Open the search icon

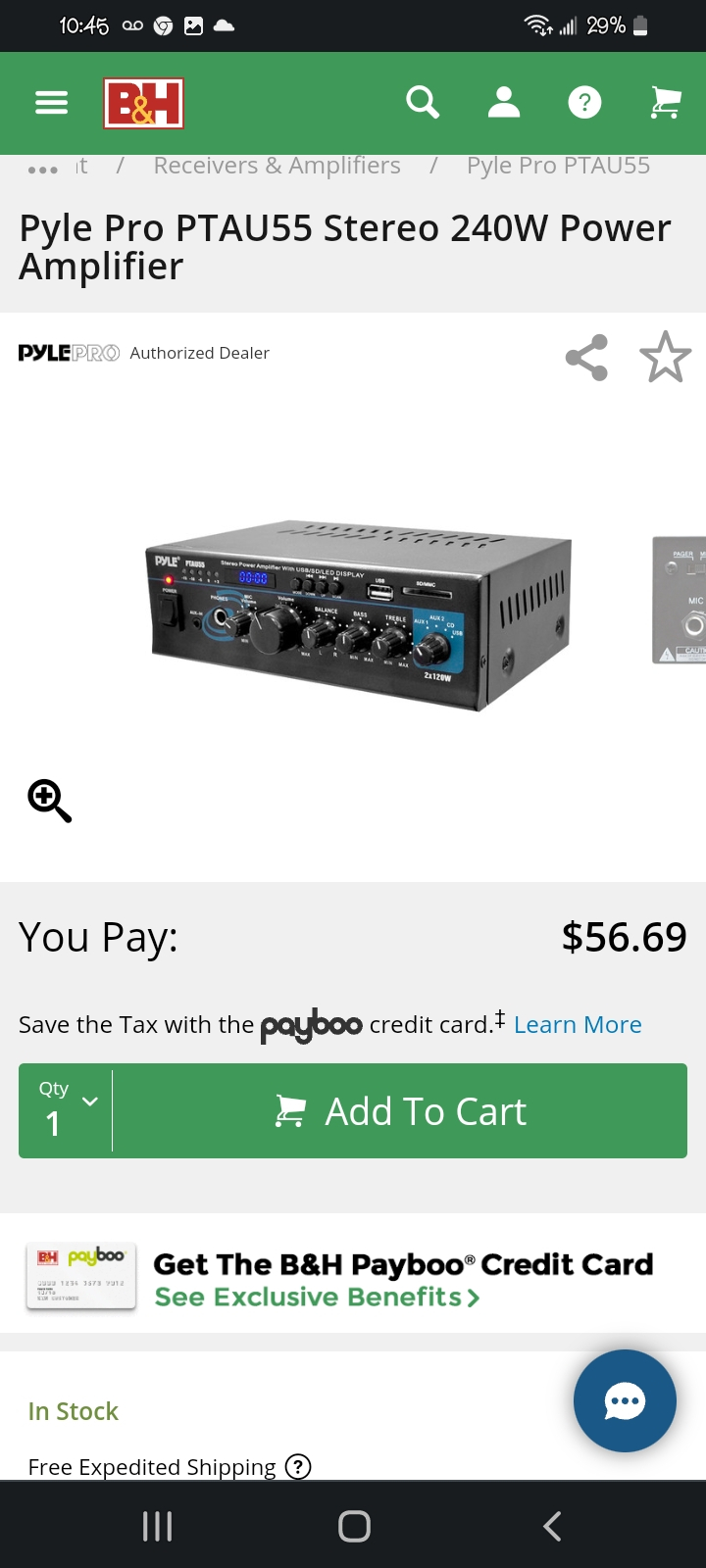[423, 102]
